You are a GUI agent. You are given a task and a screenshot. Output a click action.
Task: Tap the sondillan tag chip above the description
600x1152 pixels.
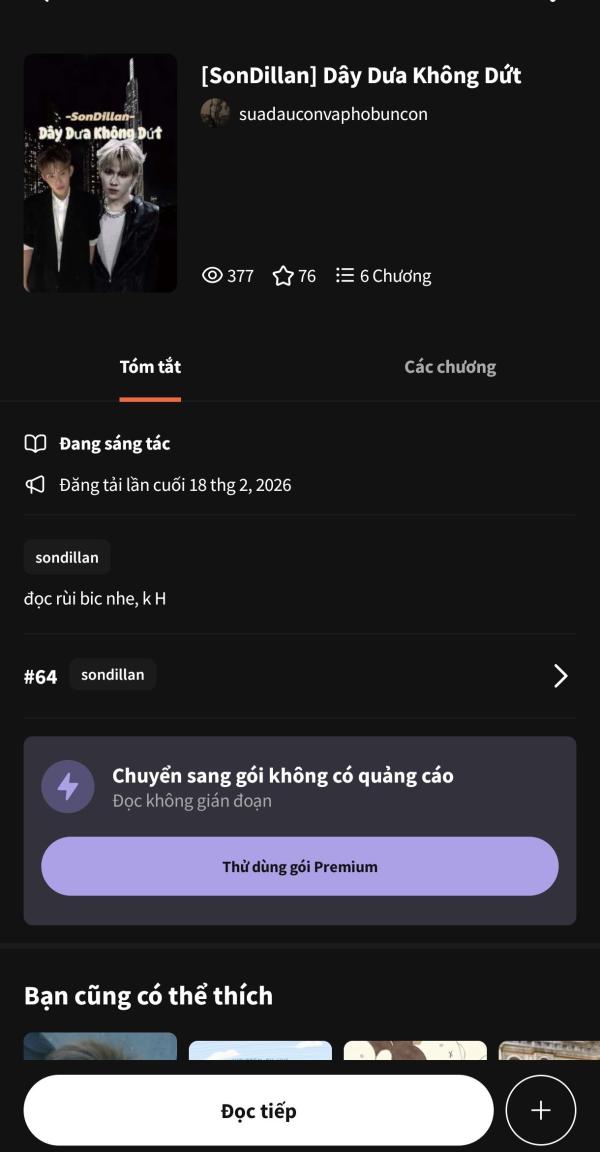[67, 557]
